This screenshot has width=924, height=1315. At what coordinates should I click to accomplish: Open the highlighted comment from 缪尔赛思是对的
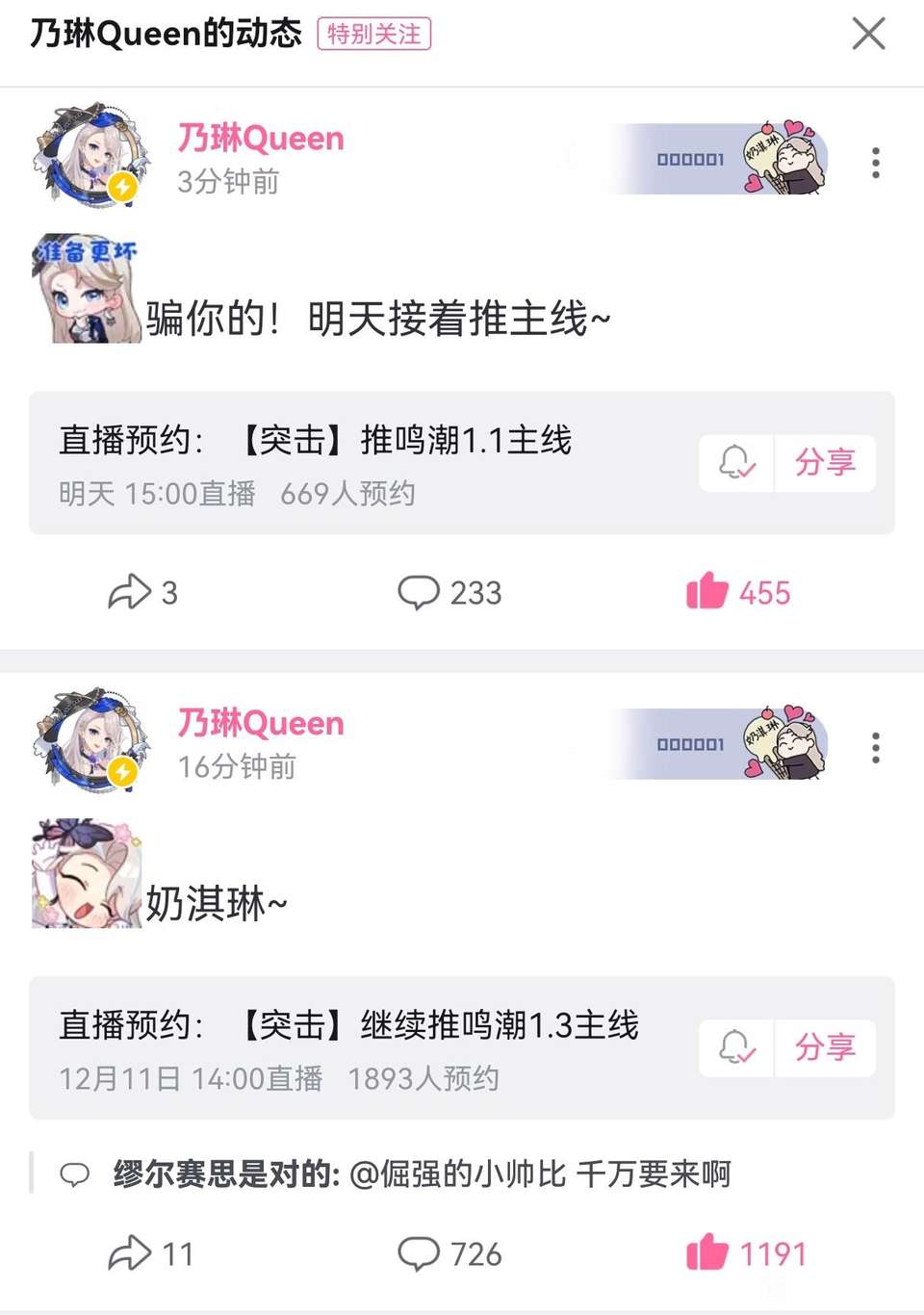422,1174
